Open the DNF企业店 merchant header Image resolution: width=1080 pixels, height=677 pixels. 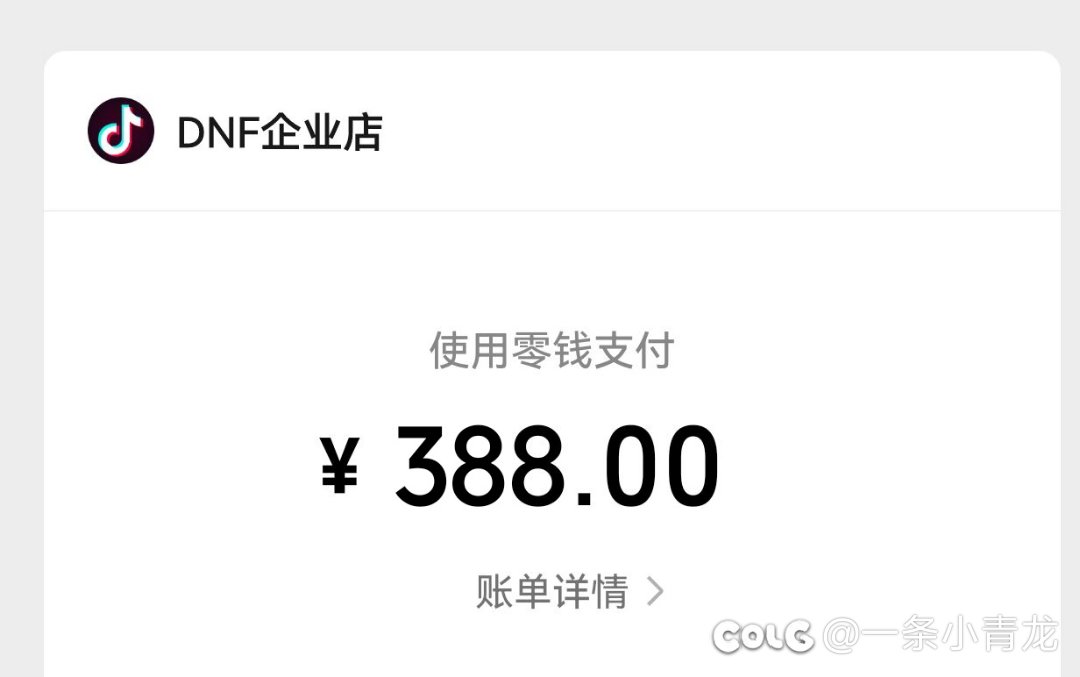coord(236,132)
